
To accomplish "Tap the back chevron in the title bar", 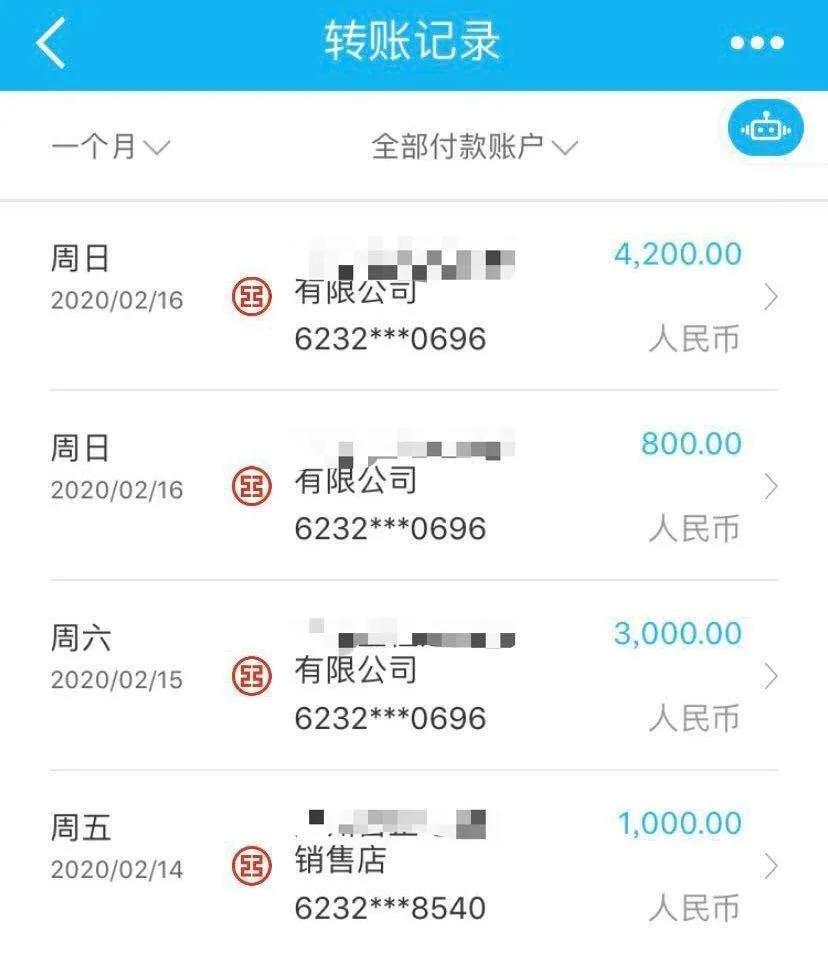I will [x=48, y=42].
